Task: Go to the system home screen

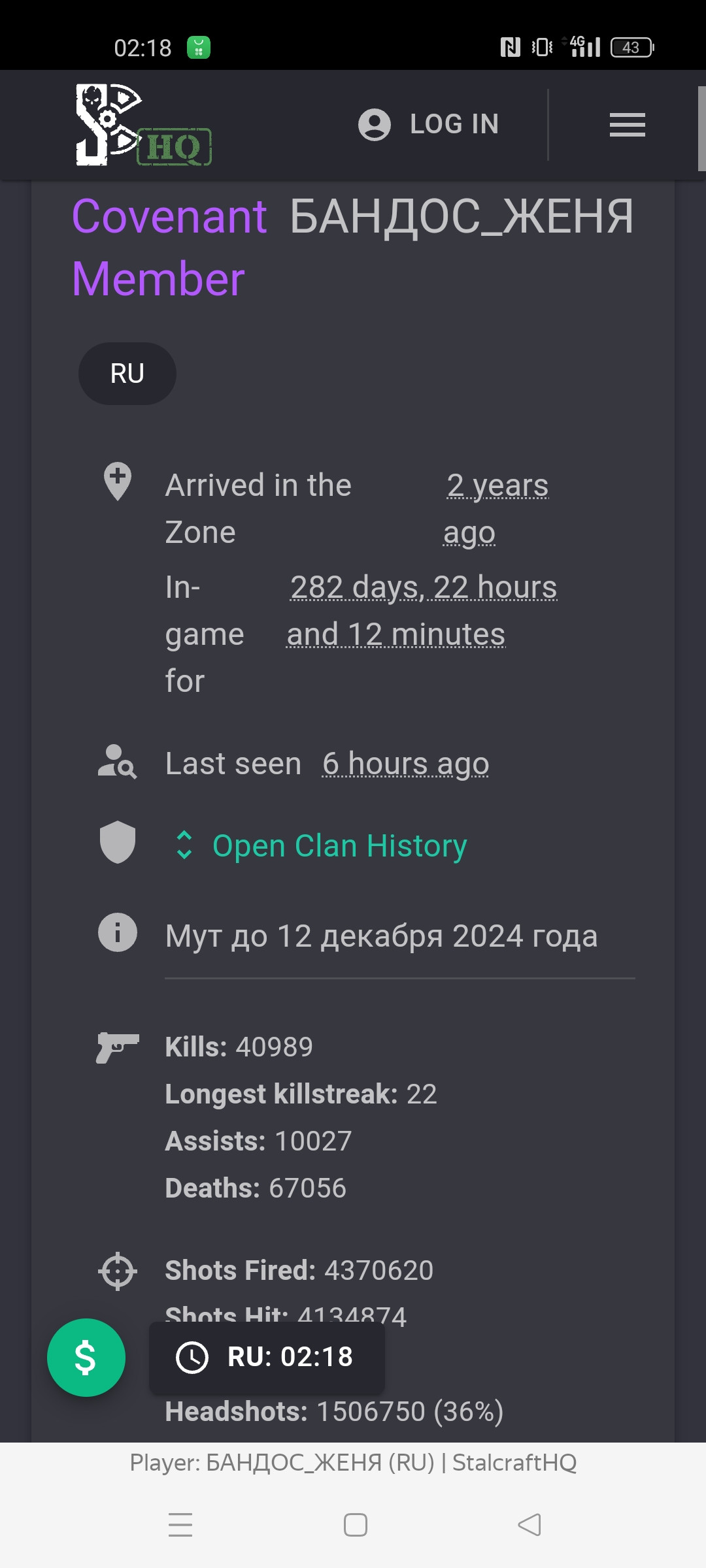Action: (x=356, y=1525)
